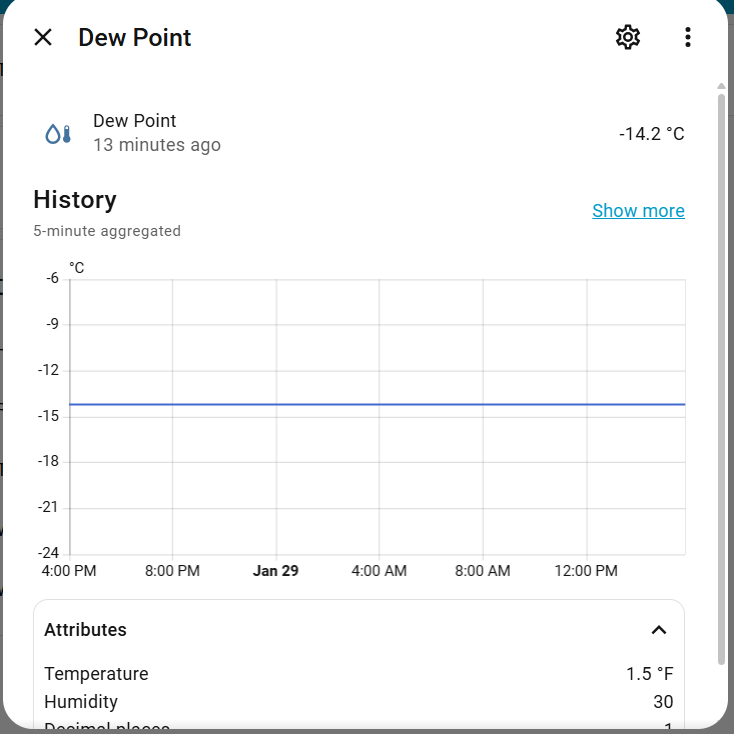The width and height of the screenshot is (734, 734).
Task: Open Dew Point entity settings gear
Action: point(627,38)
